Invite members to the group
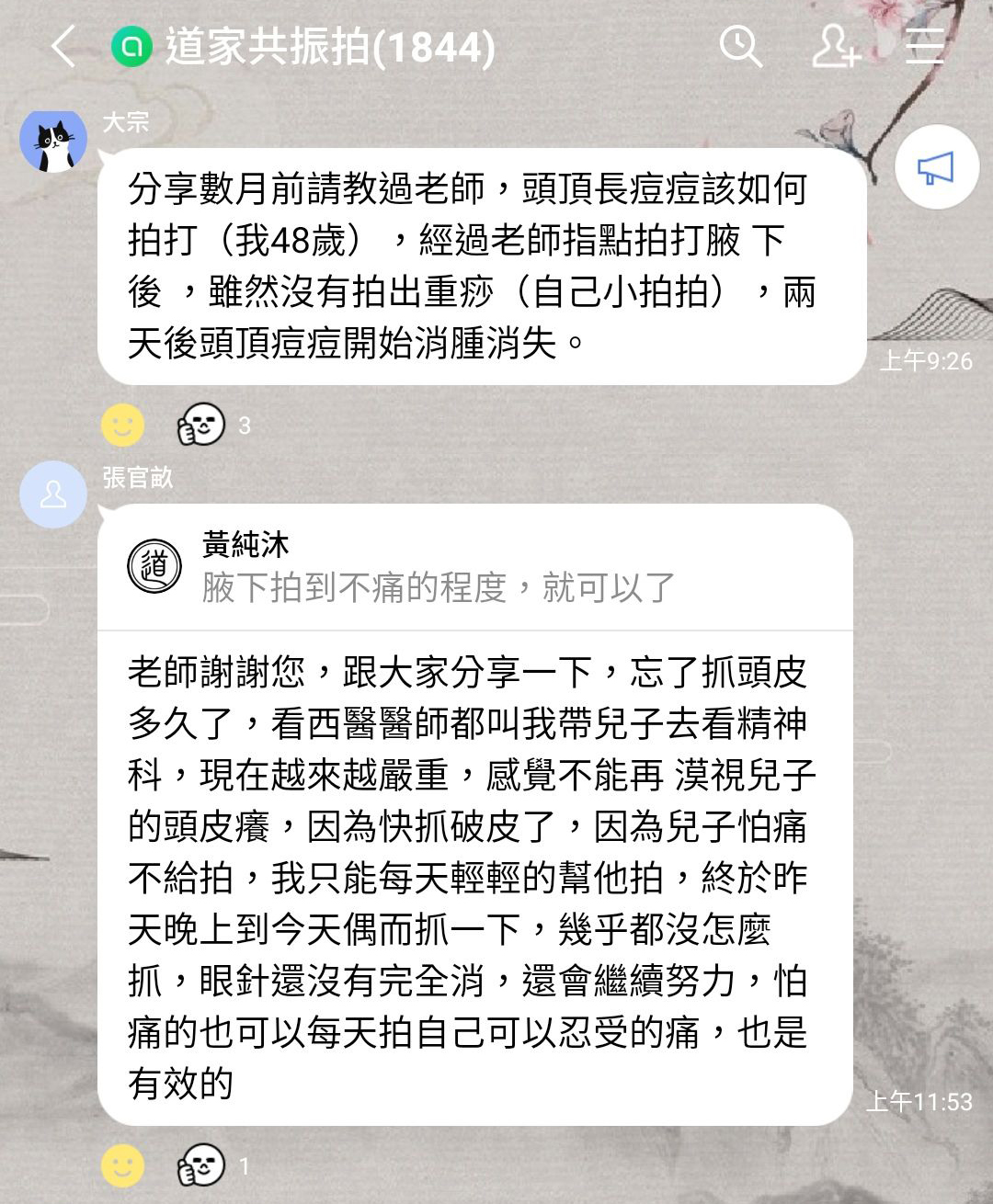The width and height of the screenshot is (993, 1204). tap(835, 46)
